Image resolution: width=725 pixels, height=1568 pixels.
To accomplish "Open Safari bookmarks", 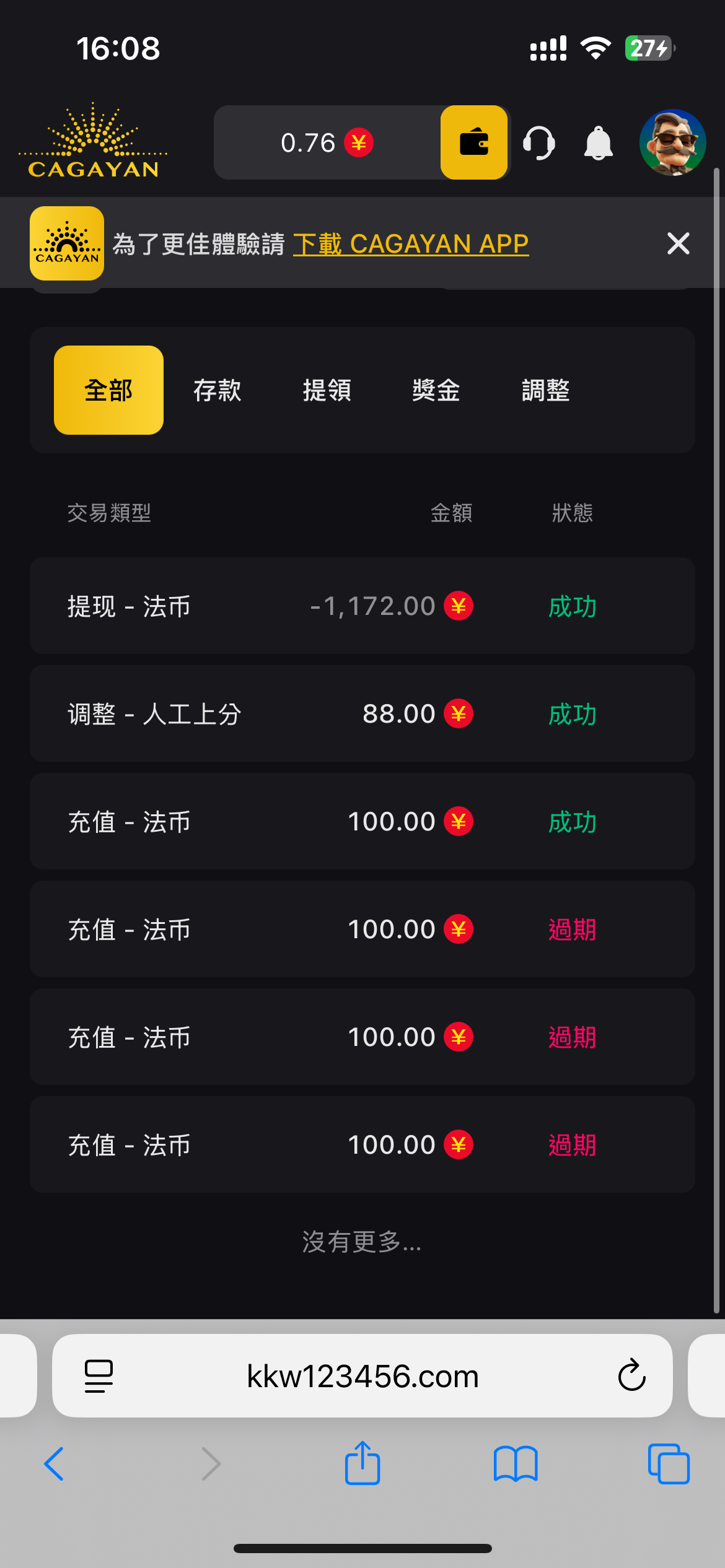I will 516,1464.
